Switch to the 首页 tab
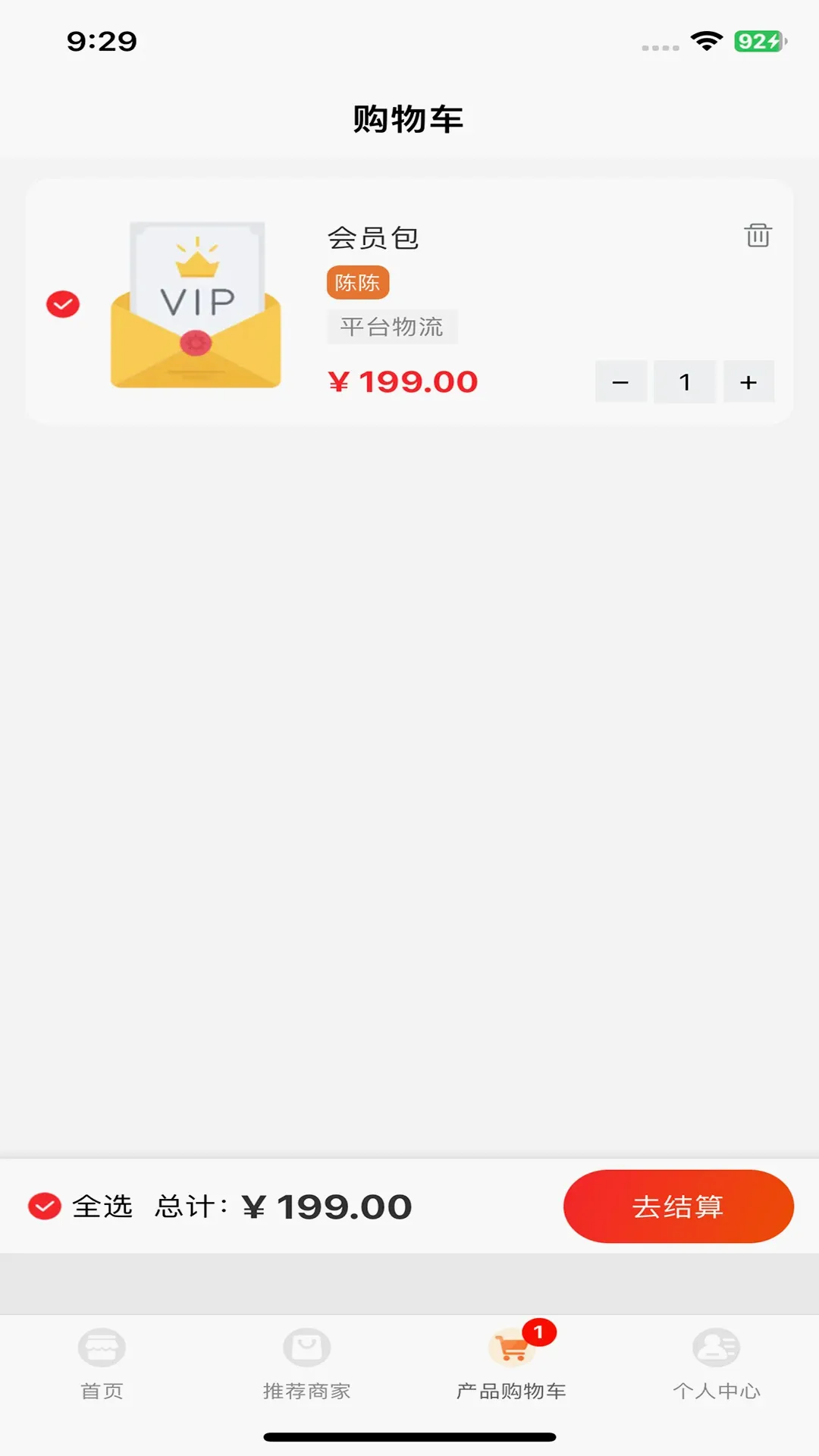The width and height of the screenshot is (819, 1456). [x=102, y=1363]
